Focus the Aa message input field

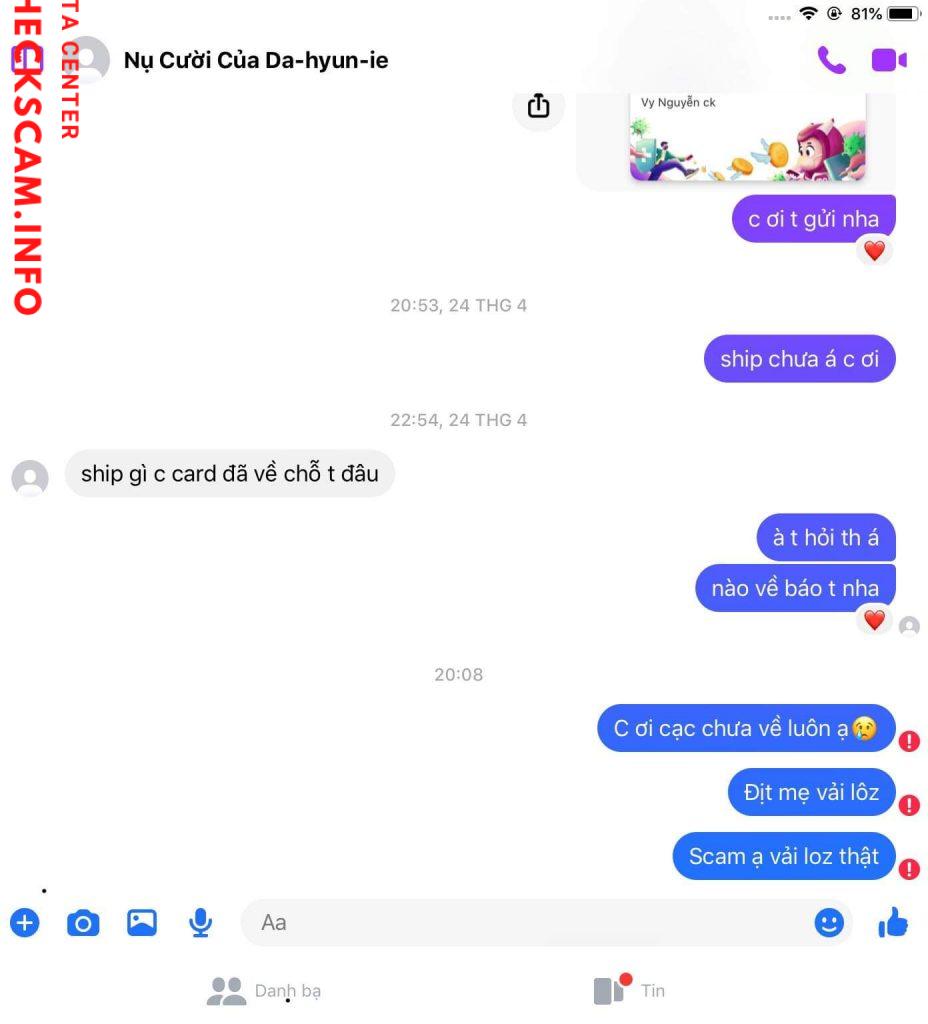tap(530, 922)
